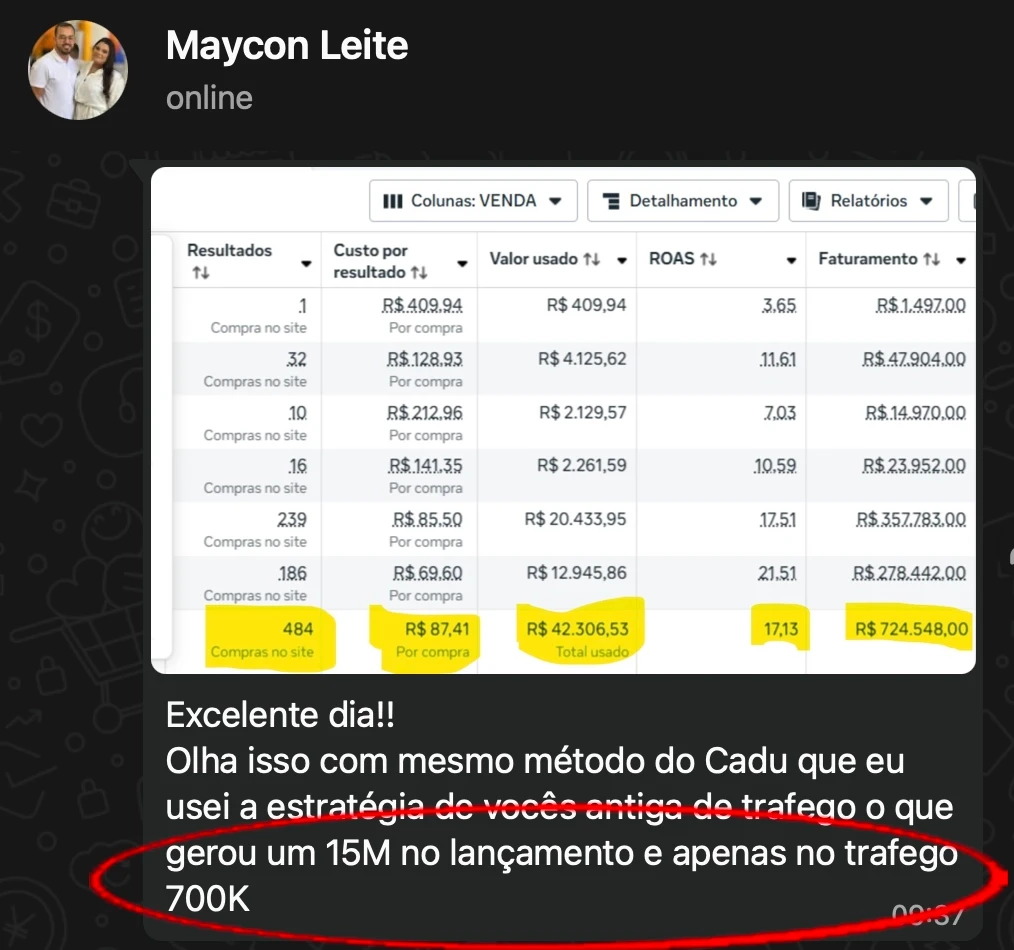The image size is (1014, 950).
Task: Tap Maycon Leite's profile photo
Action: click(78, 70)
